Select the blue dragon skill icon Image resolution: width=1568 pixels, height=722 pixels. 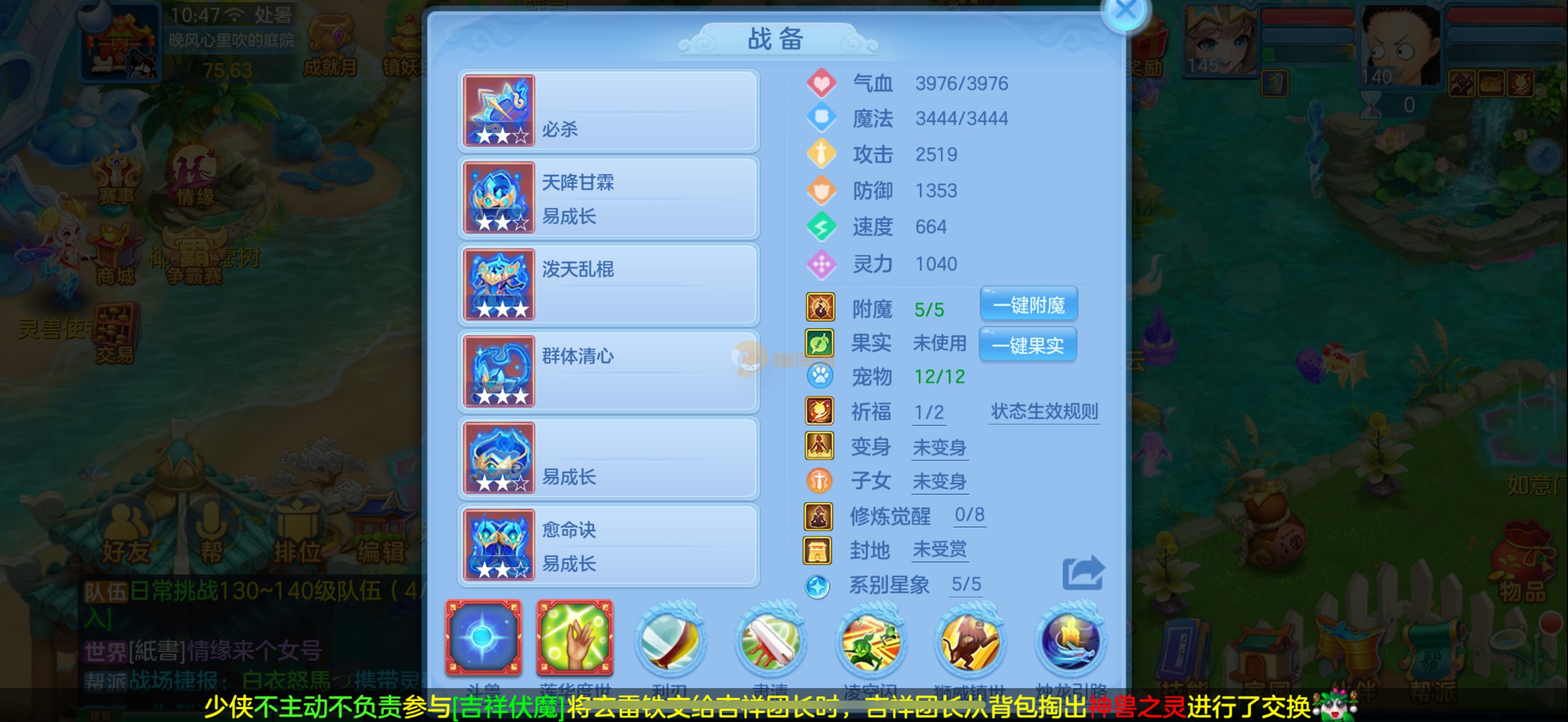click(1070, 641)
